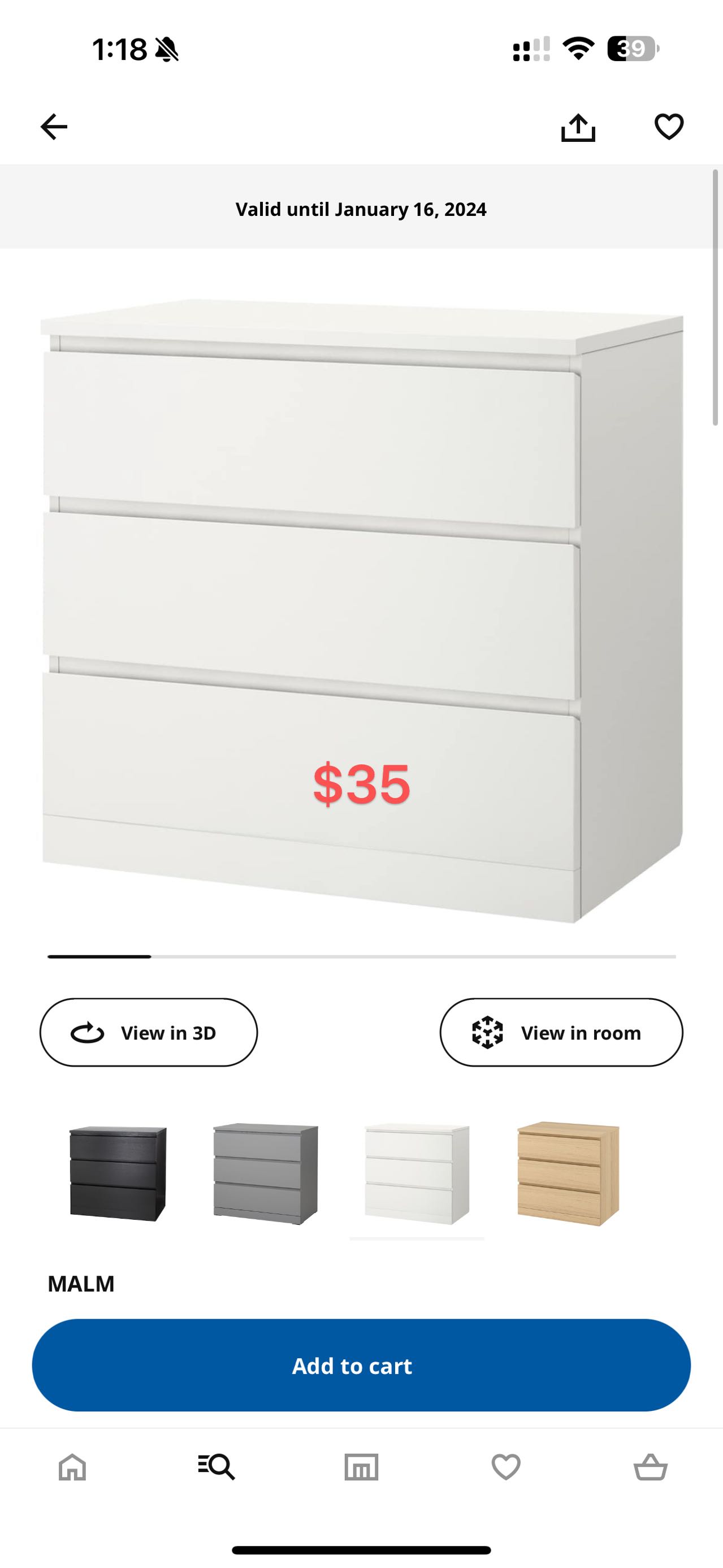Open View in 3D
The width and height of the screenshot is (723, 1568).
[x=149, y=1032]
